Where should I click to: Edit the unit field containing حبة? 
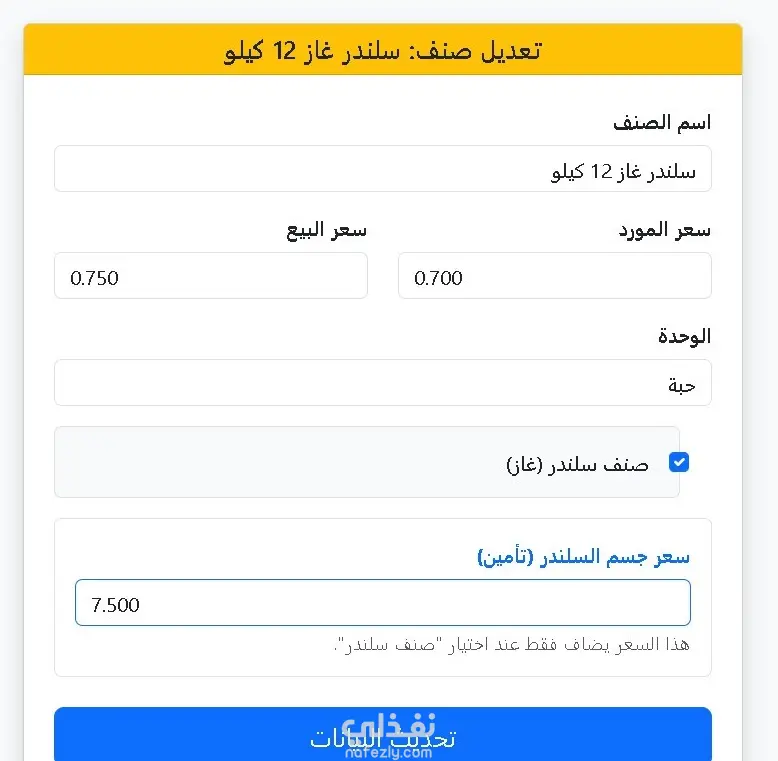[383, 382]
